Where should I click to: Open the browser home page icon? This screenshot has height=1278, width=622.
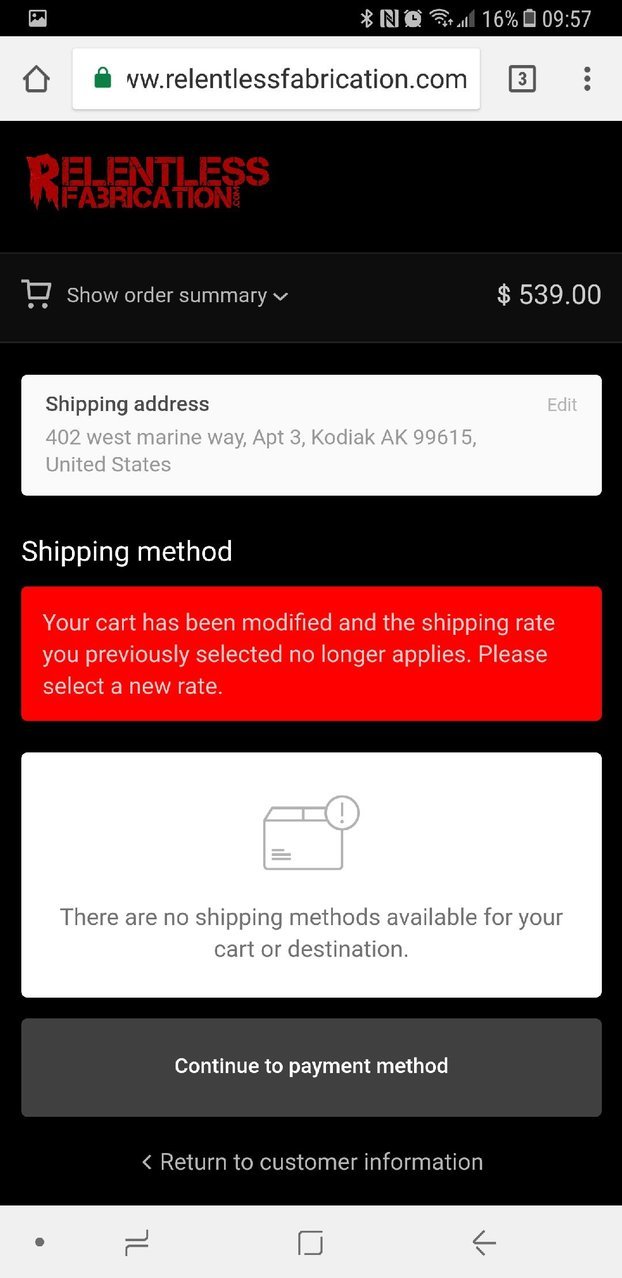click(36, 79)
